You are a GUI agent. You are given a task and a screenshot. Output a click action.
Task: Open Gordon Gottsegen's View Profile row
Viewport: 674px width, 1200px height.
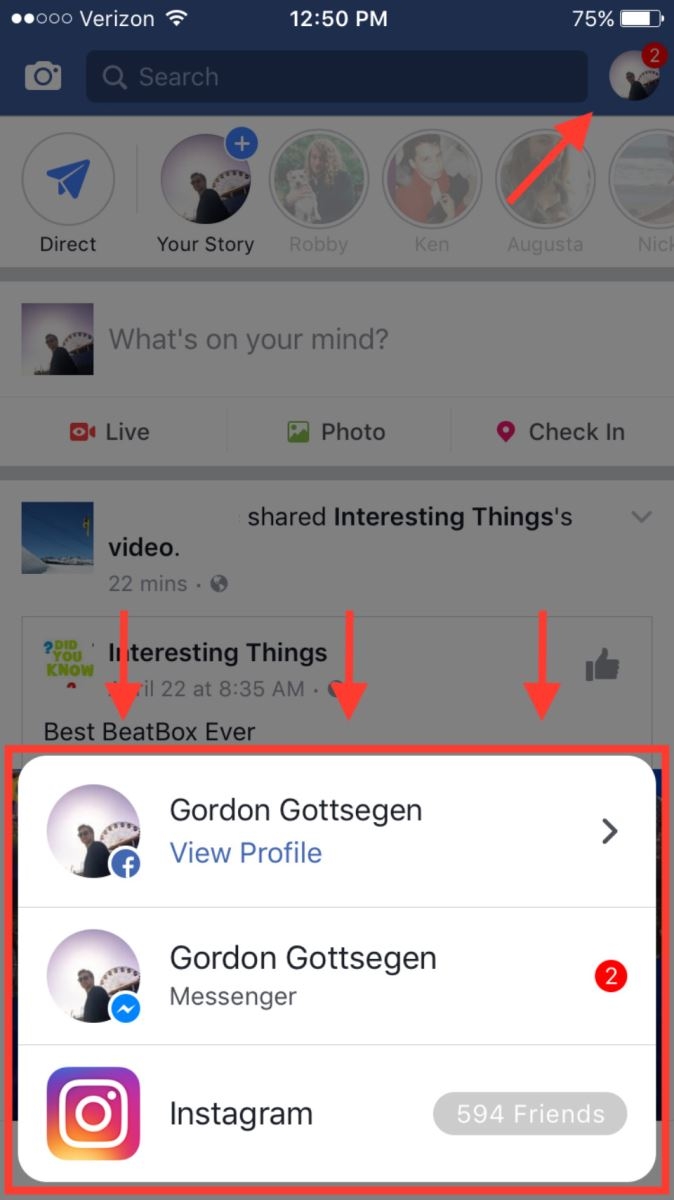[x=337, y=833]
